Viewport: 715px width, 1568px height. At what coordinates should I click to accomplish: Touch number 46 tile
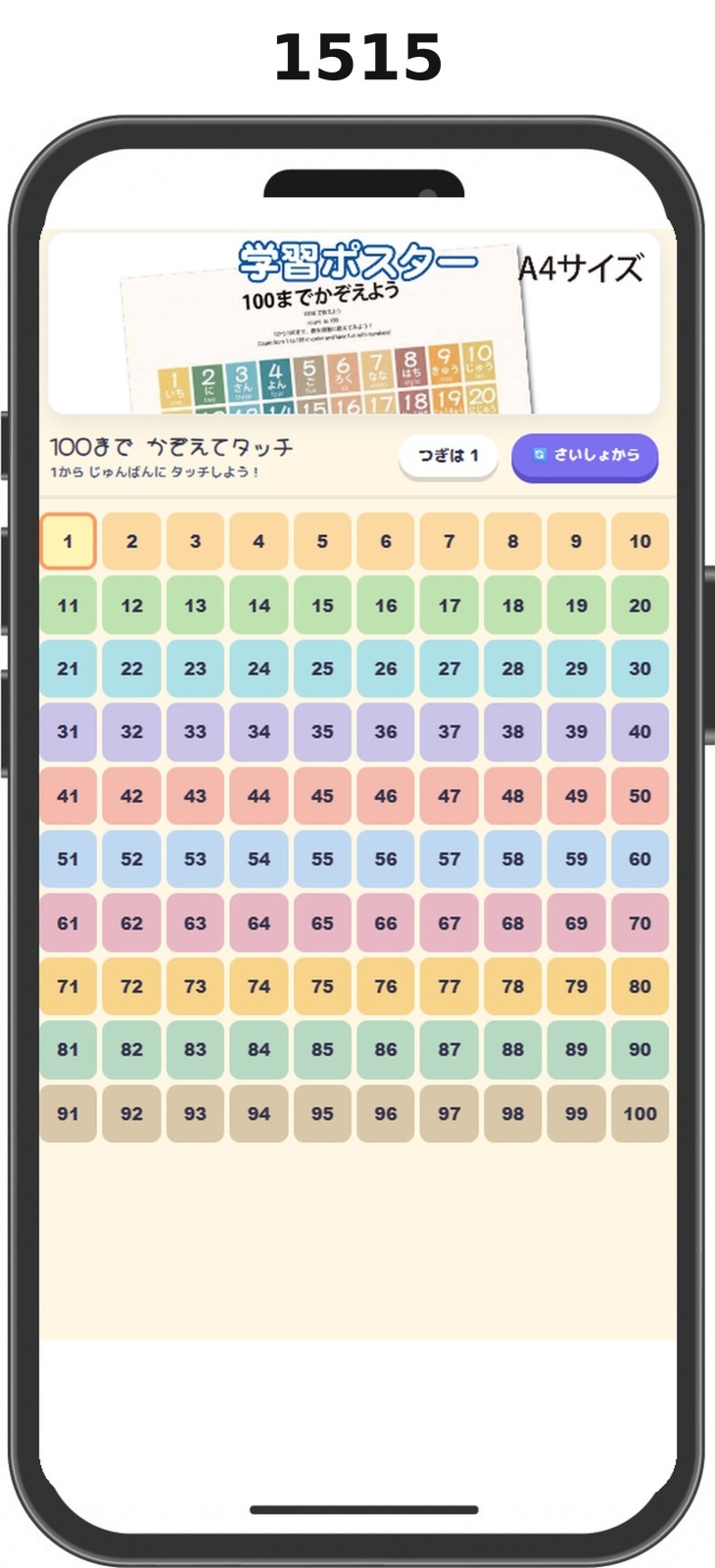[x=386, y=796]
